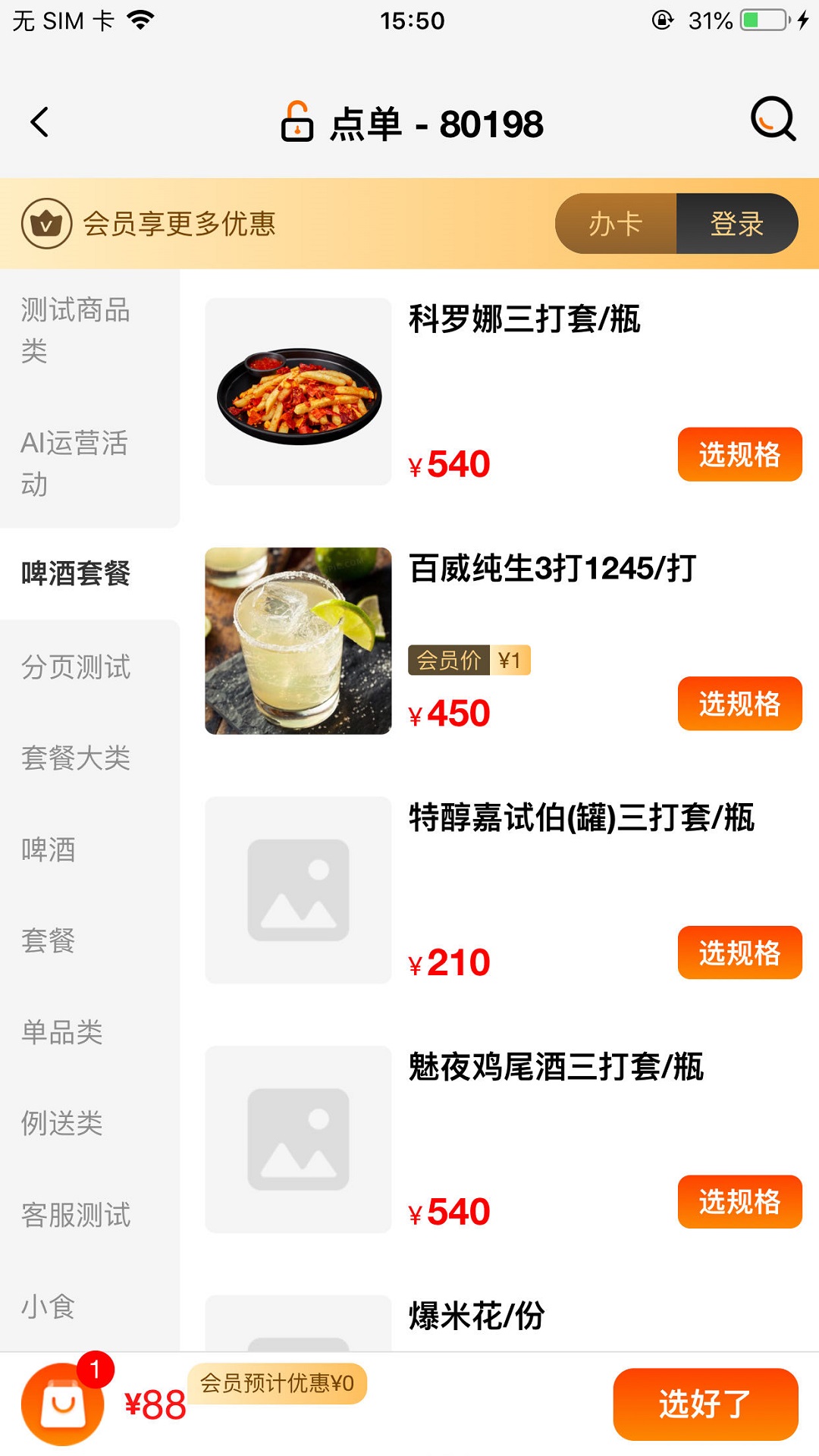The image size is (819, 1456).
Task: Confirm order with 选好了 button
Action: click(704, 1404)
